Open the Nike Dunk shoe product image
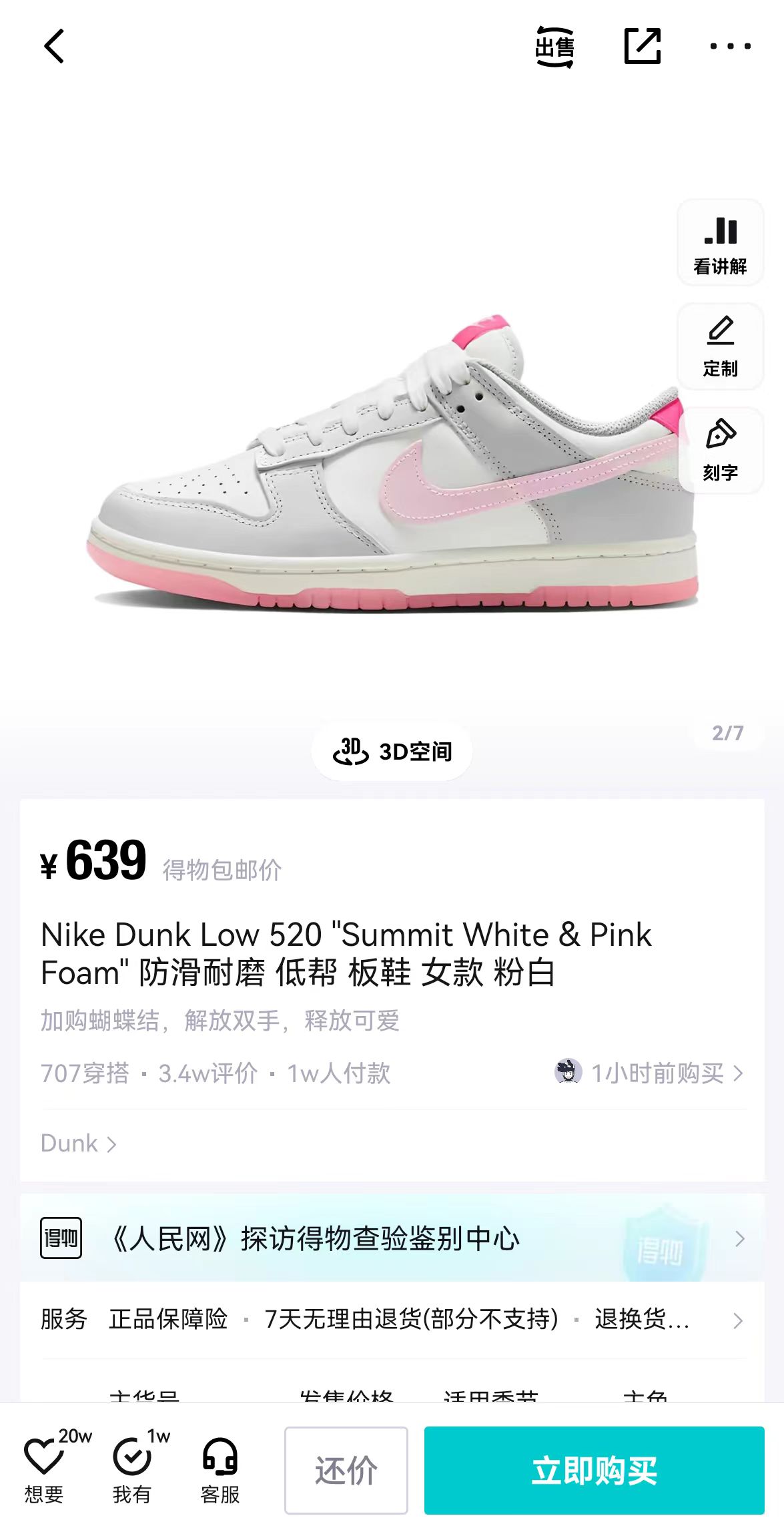Image resolution: width=784 pixels, height=1538 pixels. (x=392, y=461)
